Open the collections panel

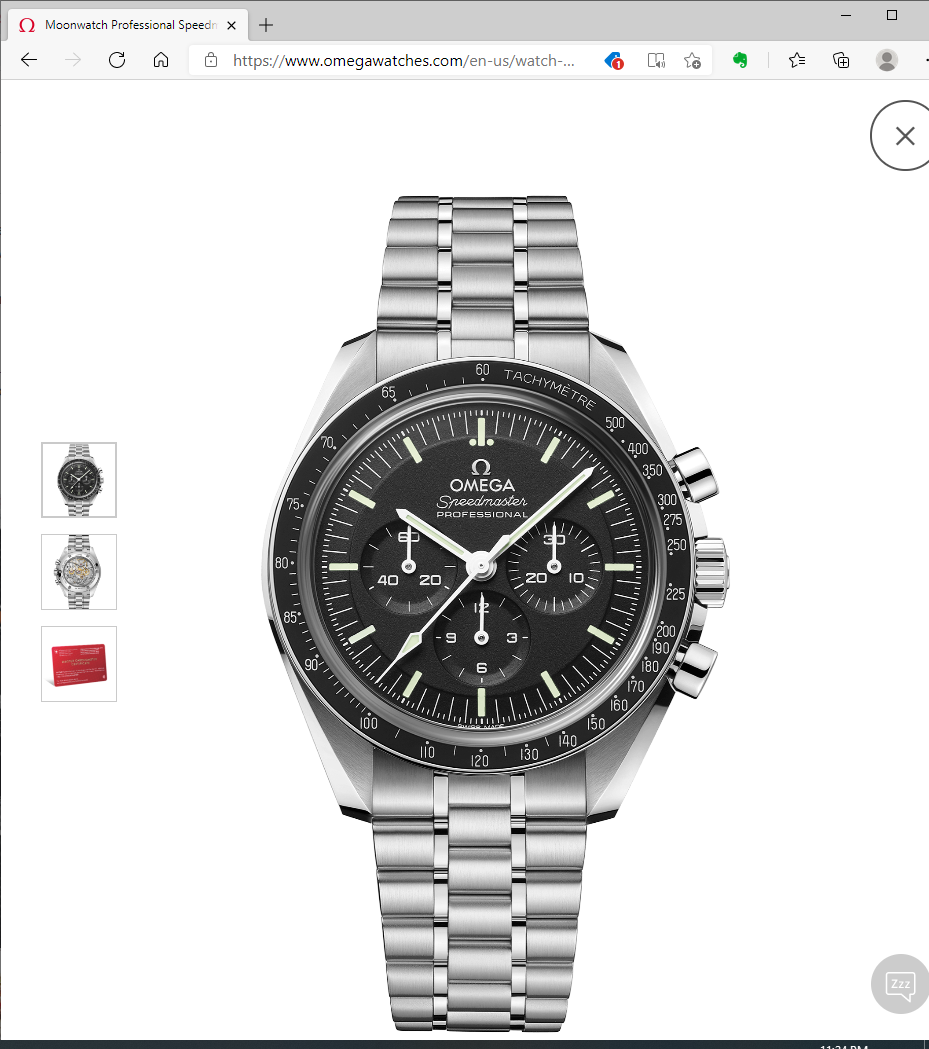point(841,60)
